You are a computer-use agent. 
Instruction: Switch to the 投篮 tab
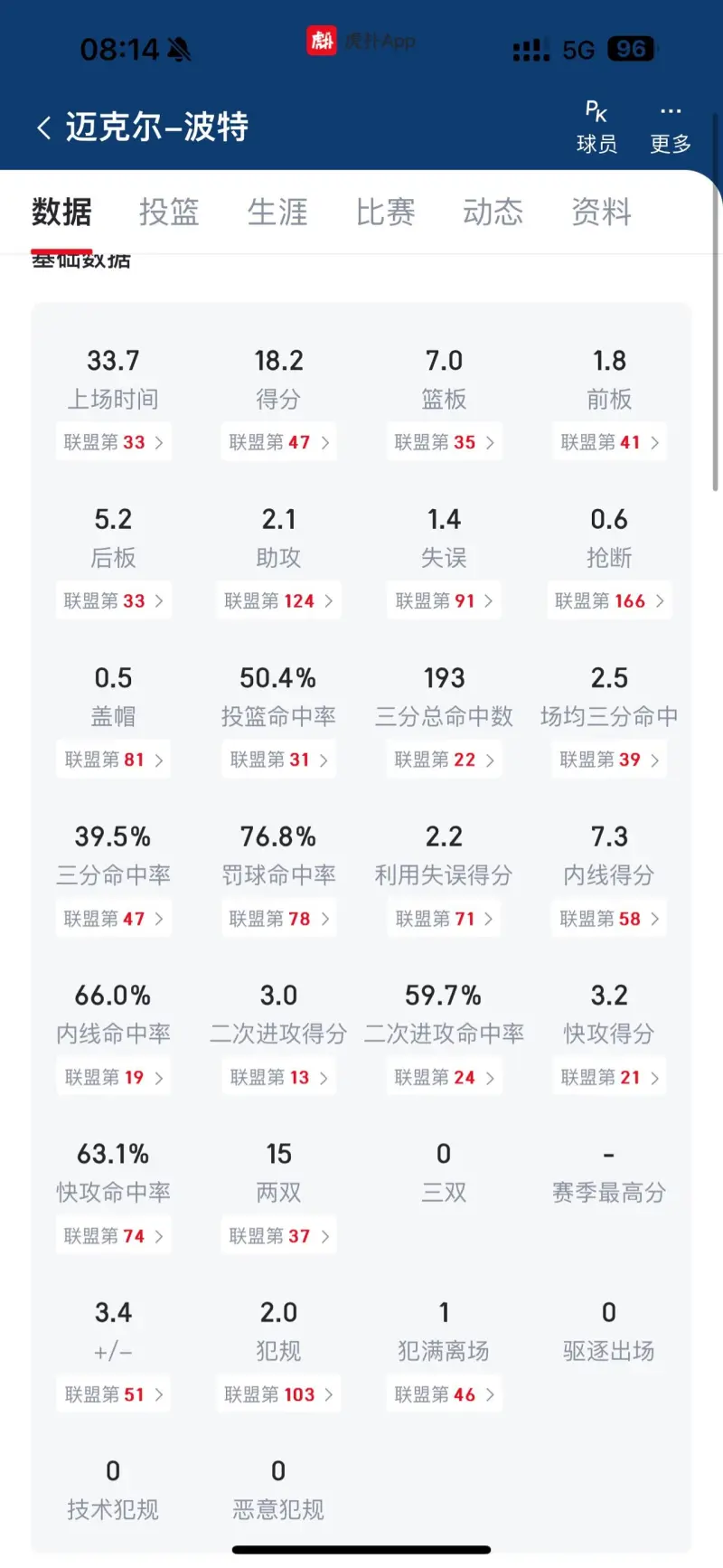tap(169, 213)
